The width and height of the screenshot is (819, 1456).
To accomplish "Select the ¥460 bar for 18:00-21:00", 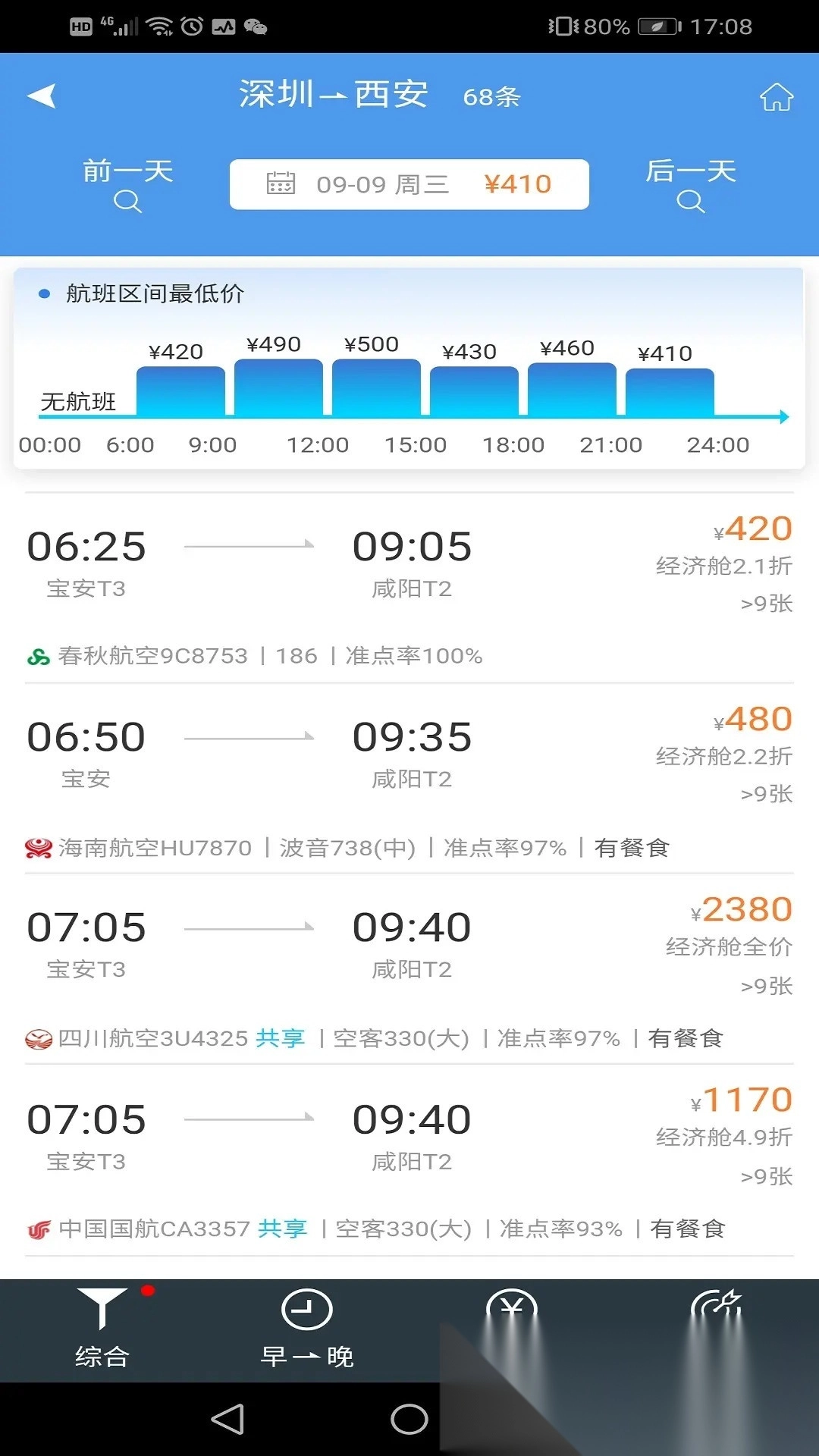I will 572,388.
